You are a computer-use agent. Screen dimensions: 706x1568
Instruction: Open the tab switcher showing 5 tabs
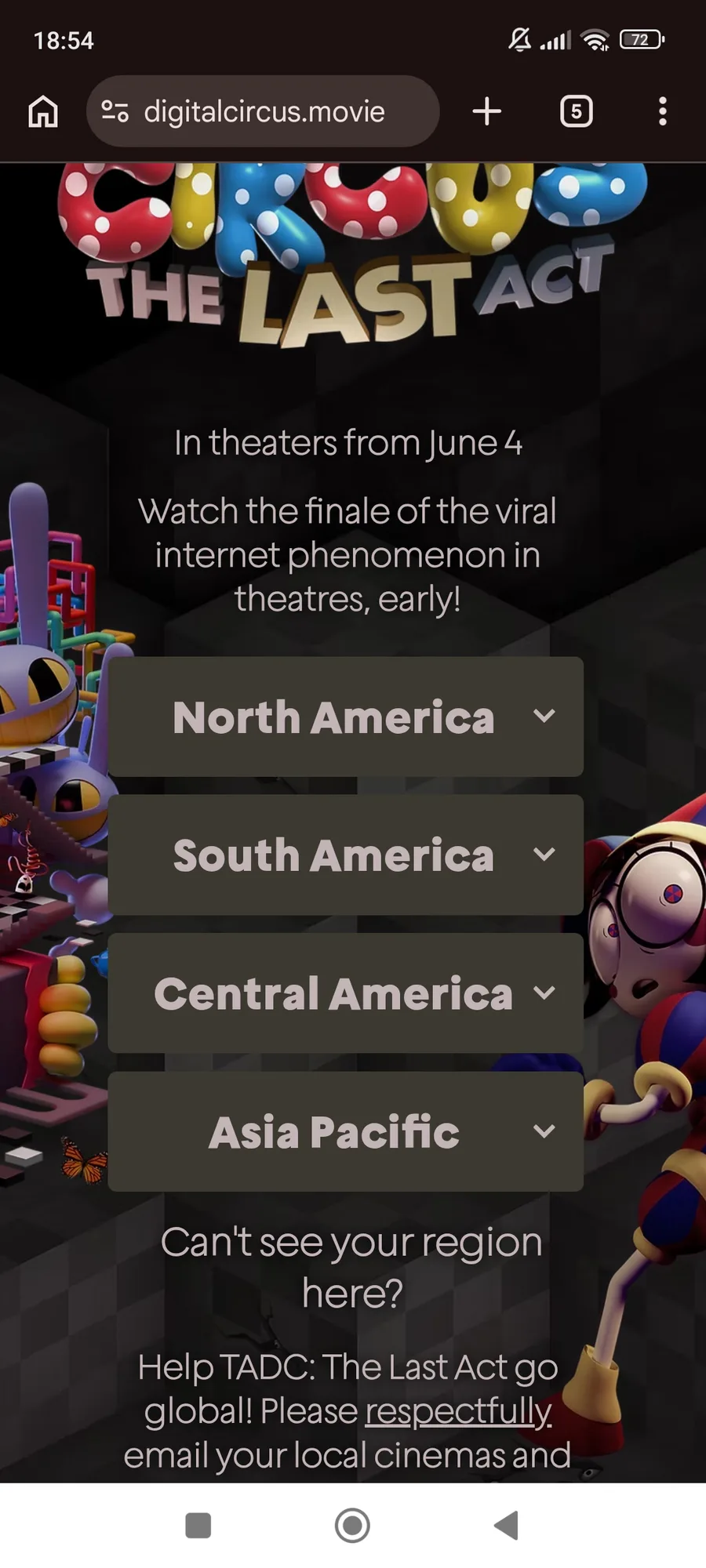coord(576,111)
